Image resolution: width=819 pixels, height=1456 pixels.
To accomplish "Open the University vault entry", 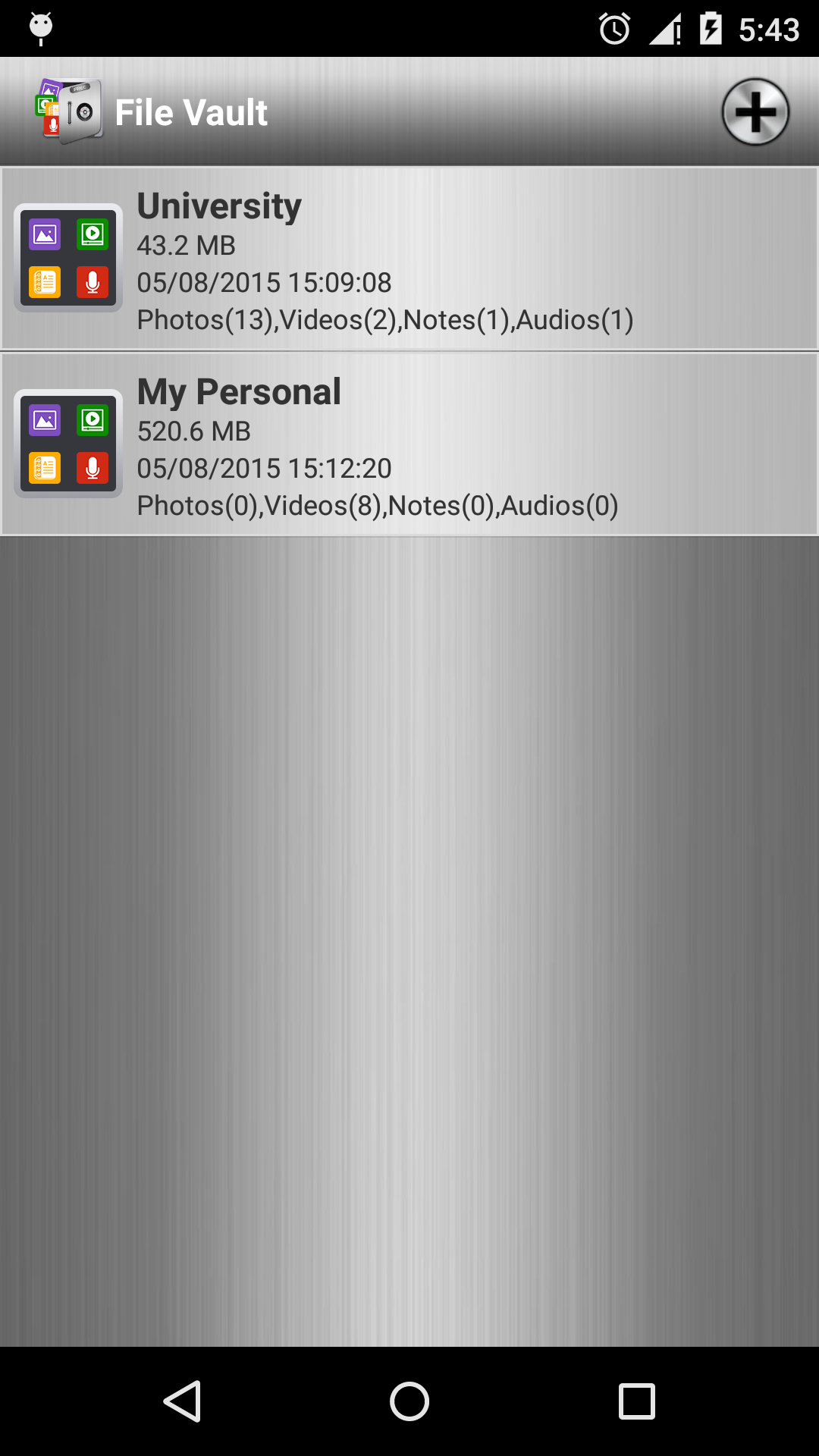I will [409, 258].
